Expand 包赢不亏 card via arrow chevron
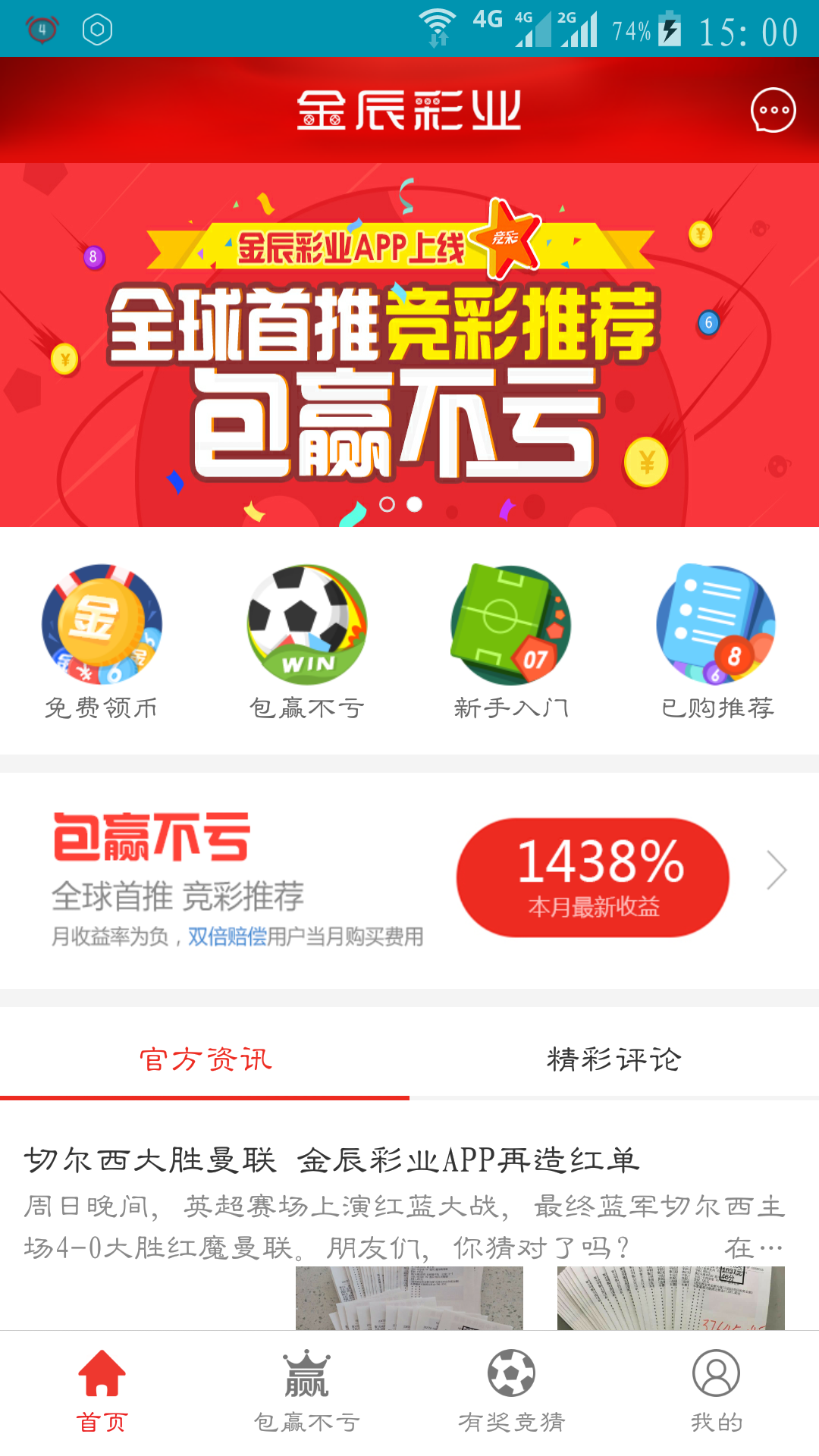Screen dimensions: 819x1456 [777, 870]
